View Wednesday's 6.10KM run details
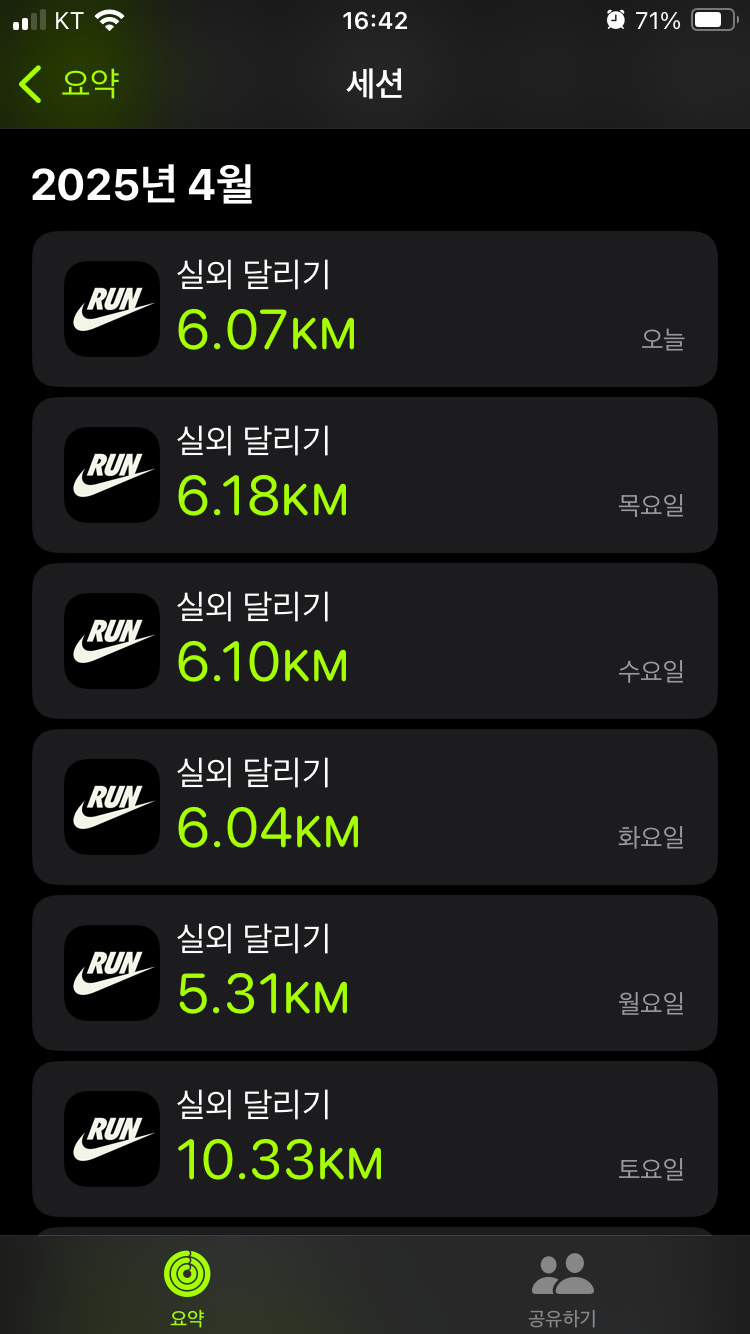This screenshot has height=1334, width=750. click(374, 641)
